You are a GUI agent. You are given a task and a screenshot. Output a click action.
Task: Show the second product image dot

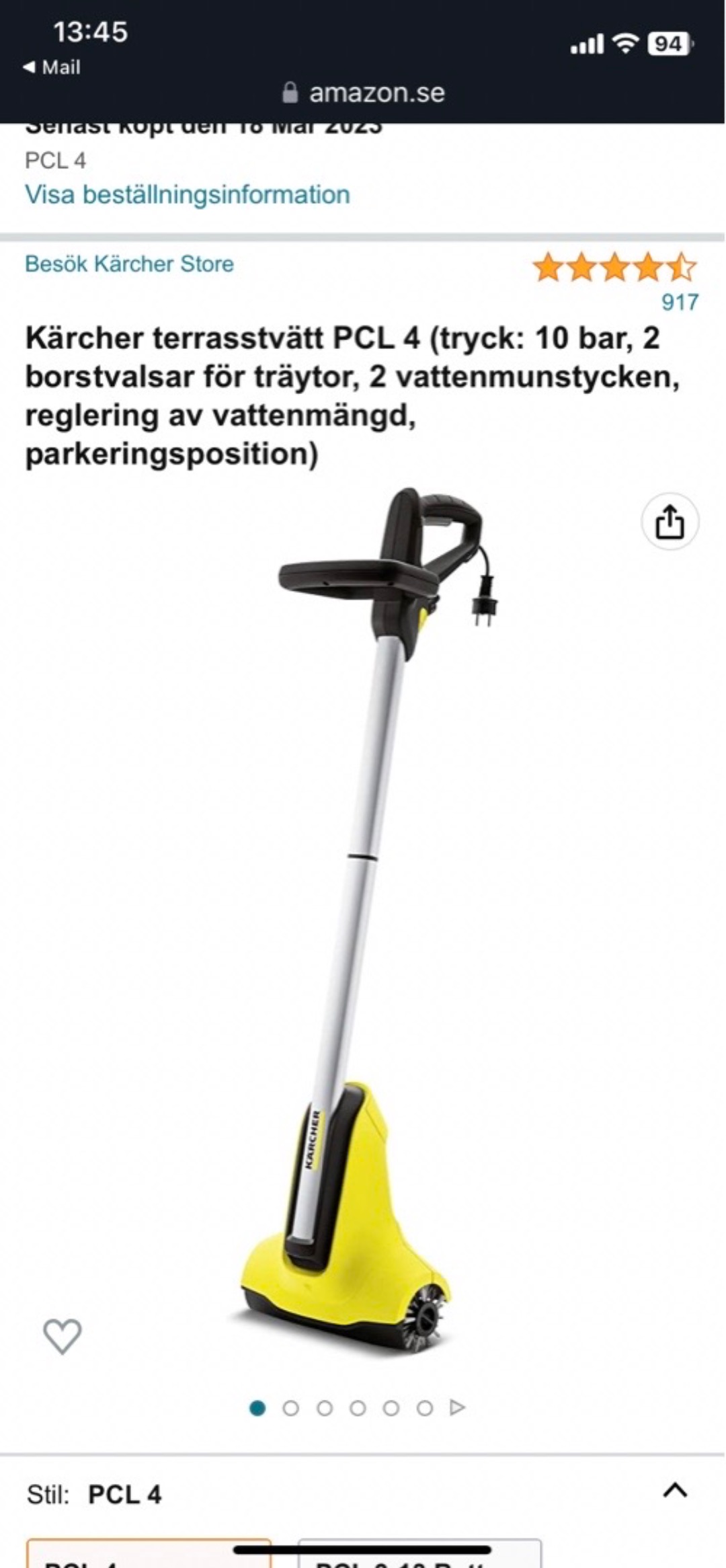[x=290, y=1408]
